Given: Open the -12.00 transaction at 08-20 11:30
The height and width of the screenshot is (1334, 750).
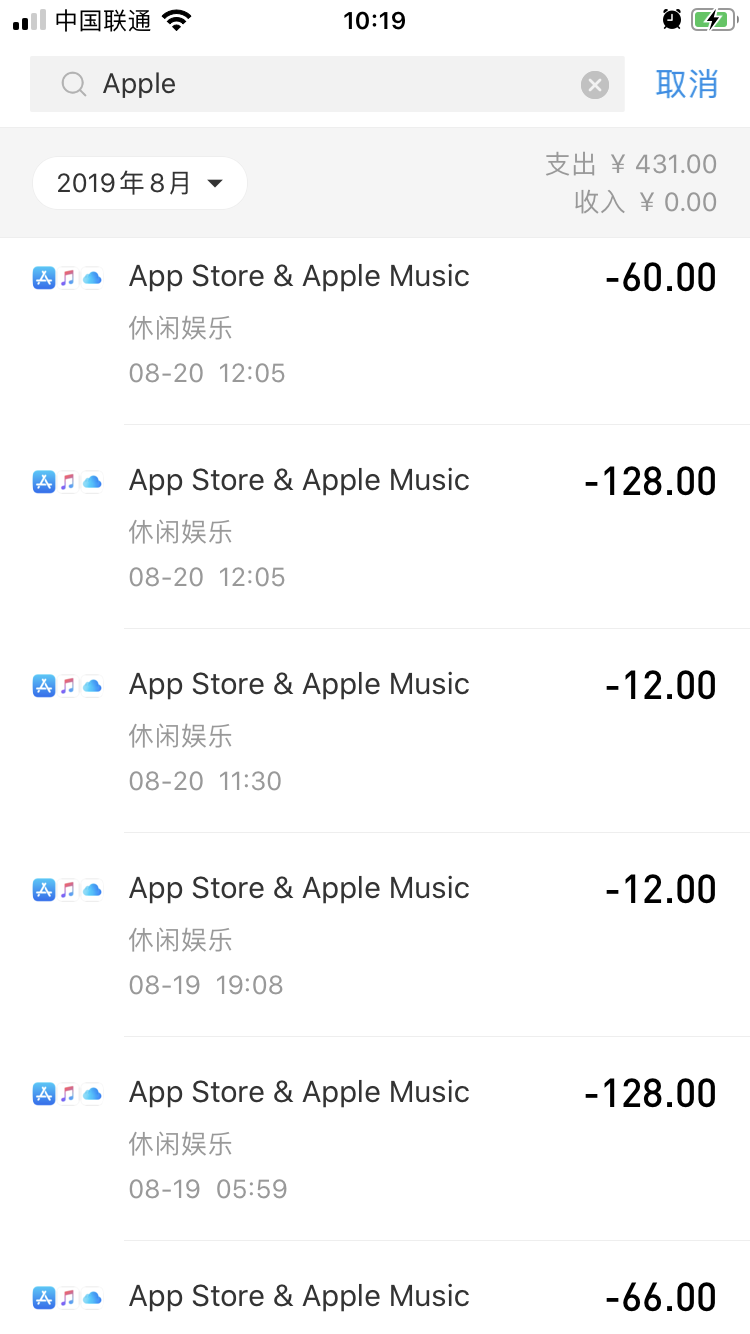Looking at the screenshot, I should (x=375, y=731).
